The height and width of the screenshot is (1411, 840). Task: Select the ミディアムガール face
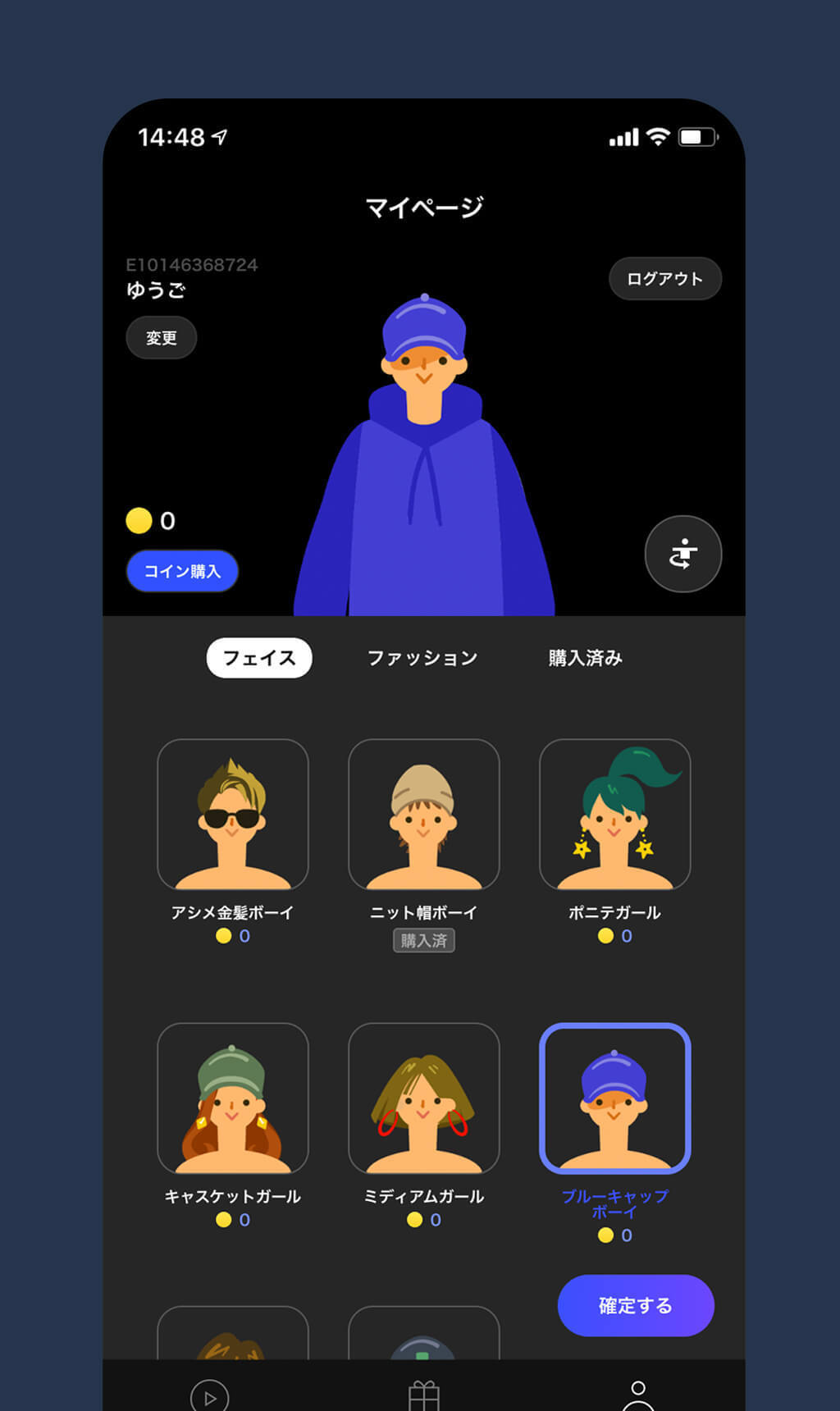tap(423, 1098)
